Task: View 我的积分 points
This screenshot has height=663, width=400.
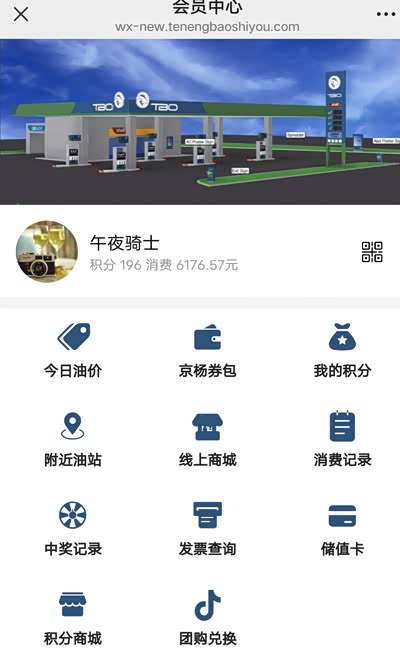Action: point(342,351)
